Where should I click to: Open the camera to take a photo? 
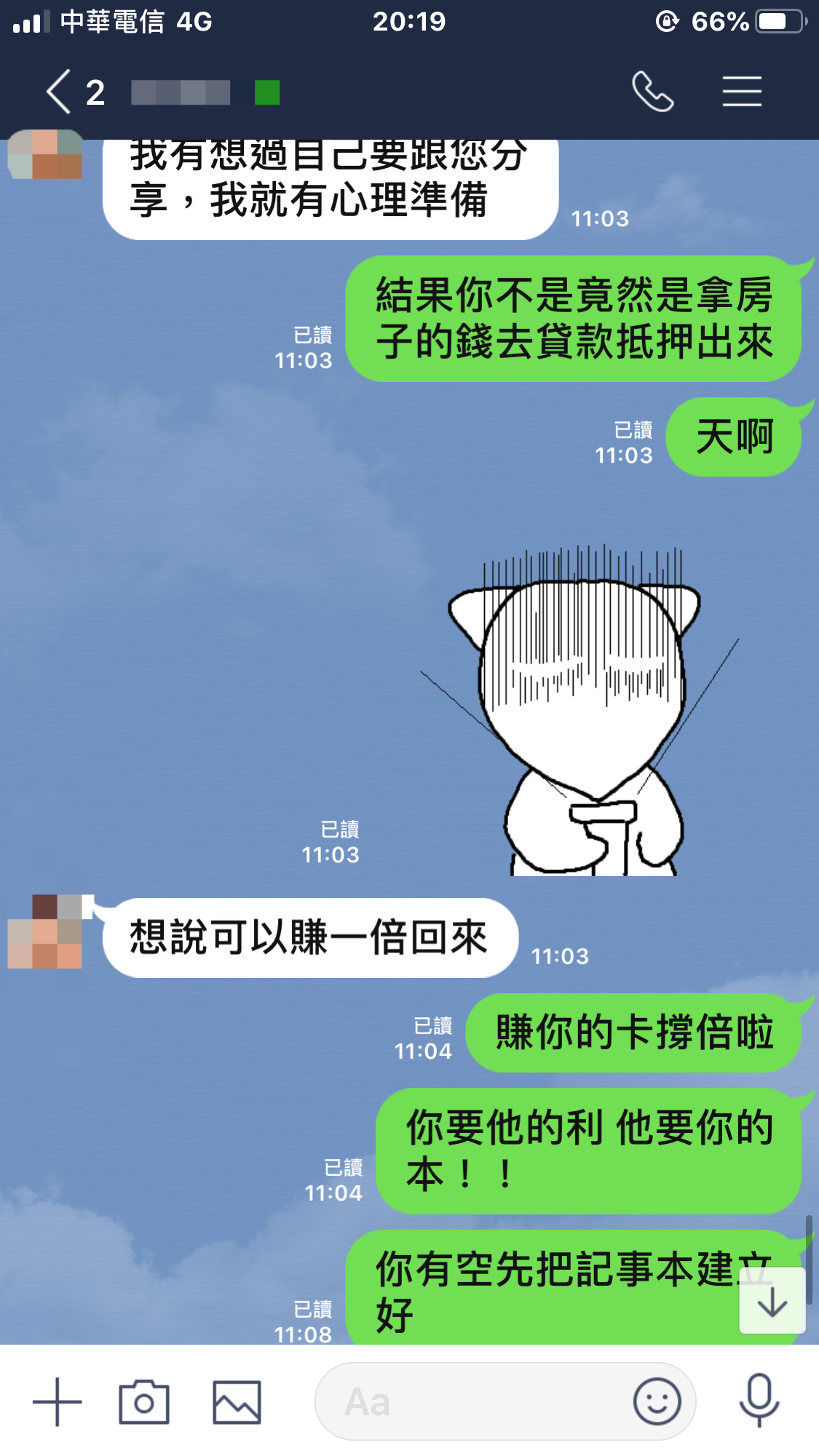click(x=143, y=1401)
